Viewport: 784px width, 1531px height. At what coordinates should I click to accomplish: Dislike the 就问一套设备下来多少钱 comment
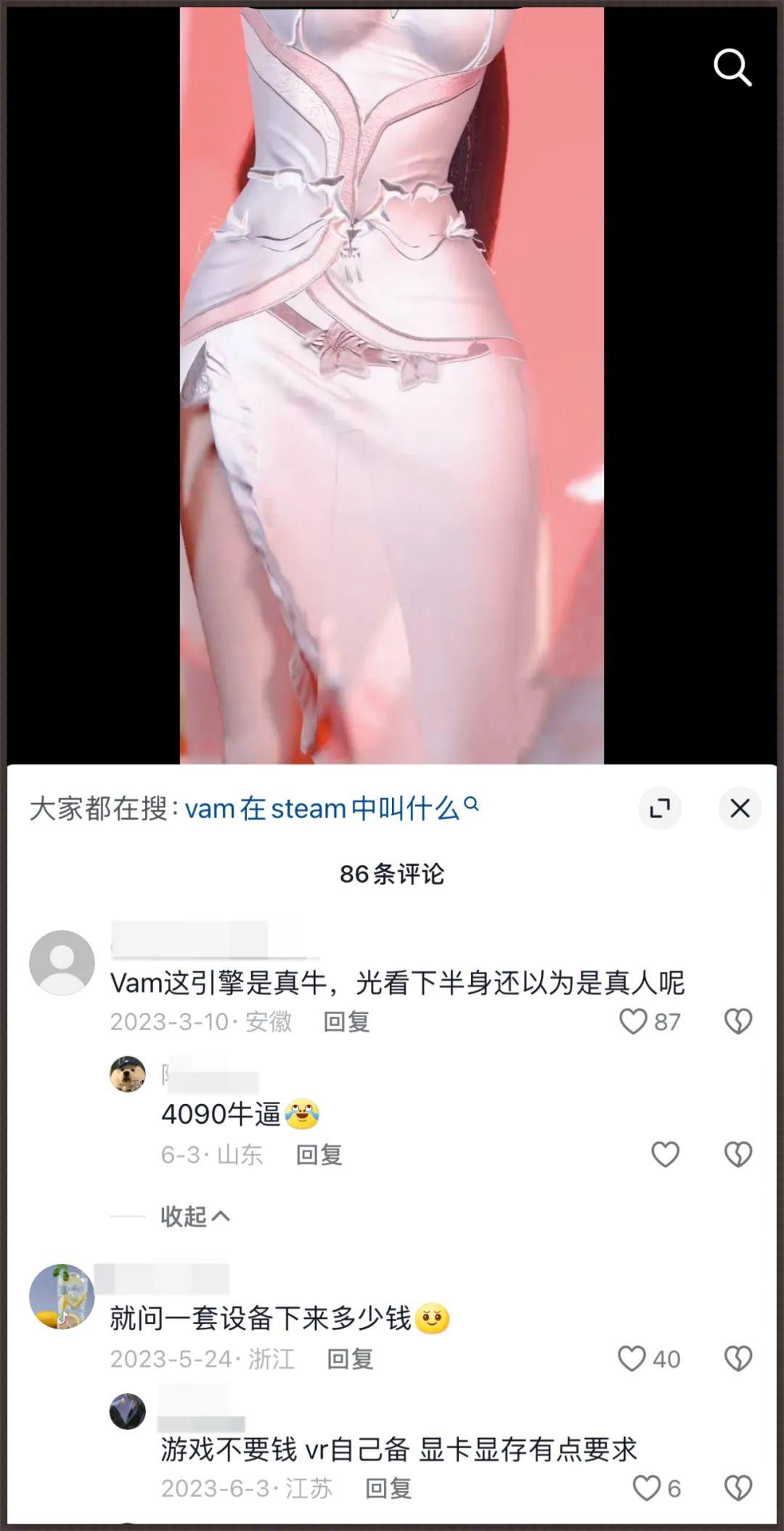pyautogui.click(x=738, y=1358)
